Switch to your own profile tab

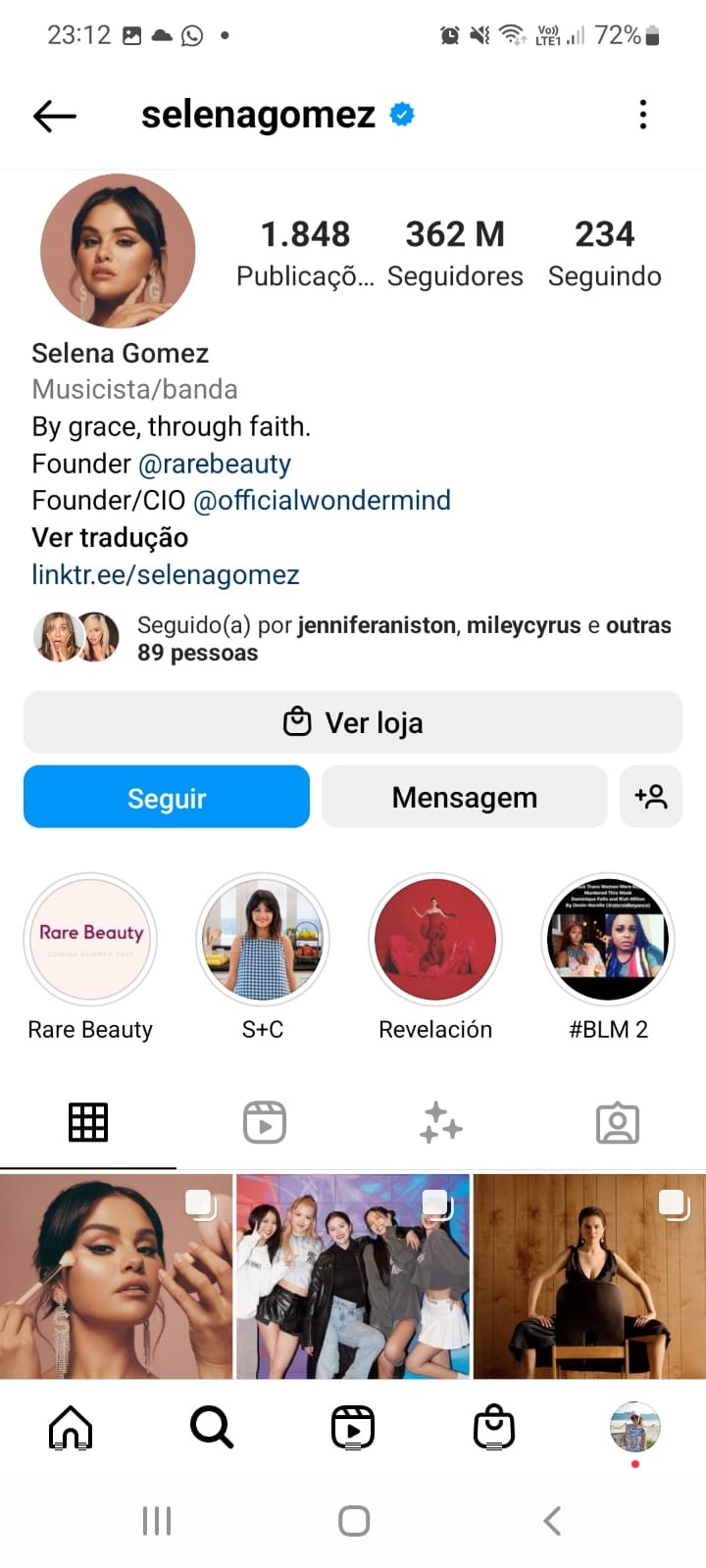[633, 1428]
